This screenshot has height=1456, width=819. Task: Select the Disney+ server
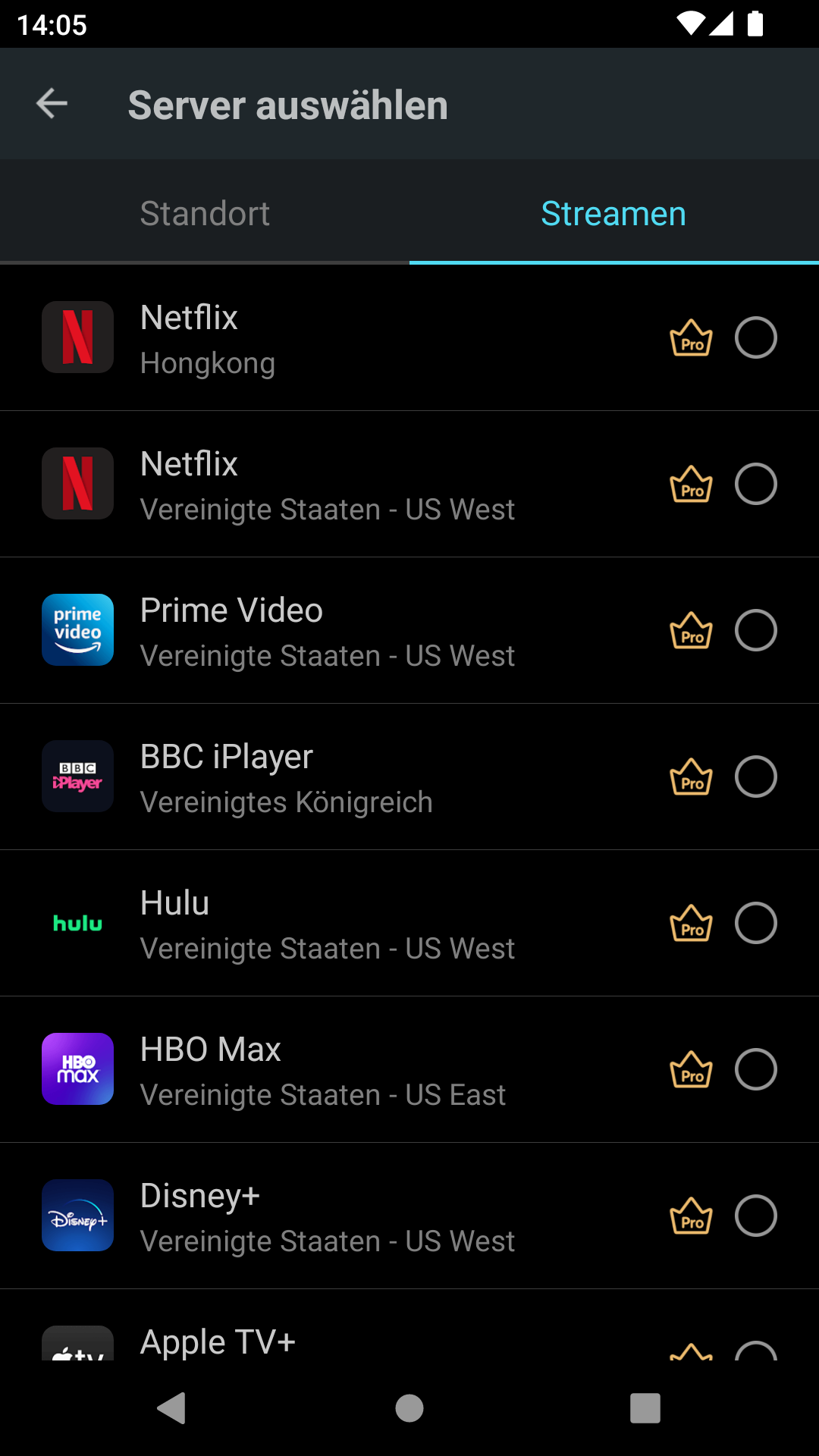409,1216
